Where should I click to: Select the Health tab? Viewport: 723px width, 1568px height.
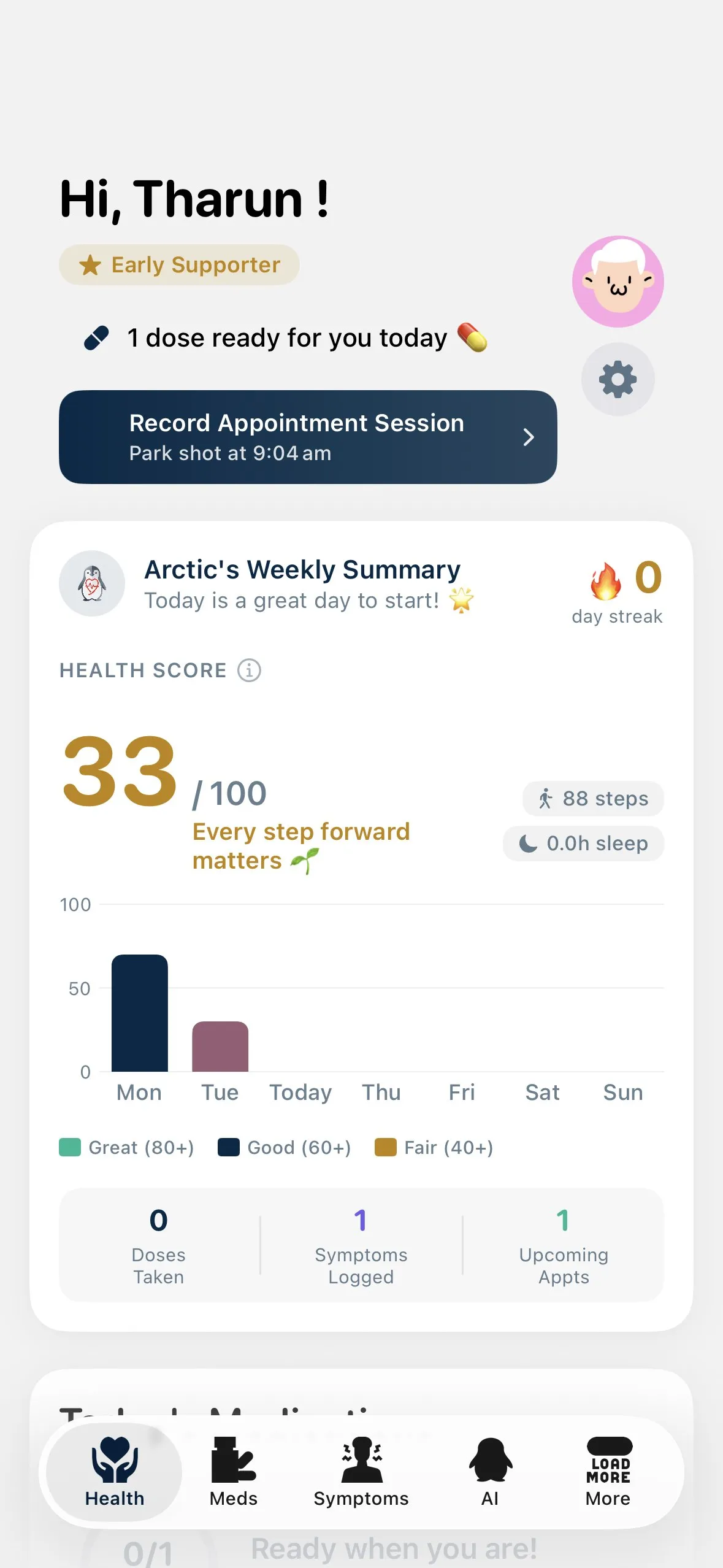pyautogui.click(x=115, y=1472)
